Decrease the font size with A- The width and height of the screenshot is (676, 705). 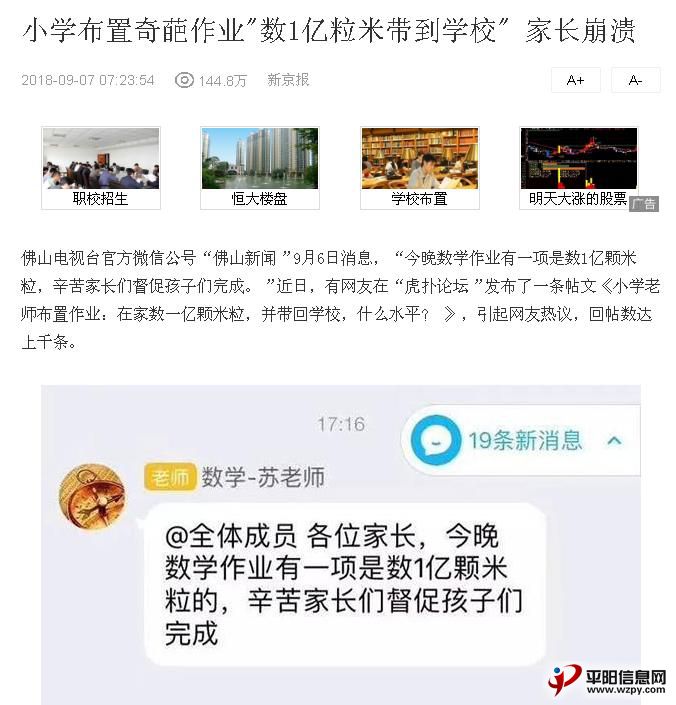tap(635, 80)
